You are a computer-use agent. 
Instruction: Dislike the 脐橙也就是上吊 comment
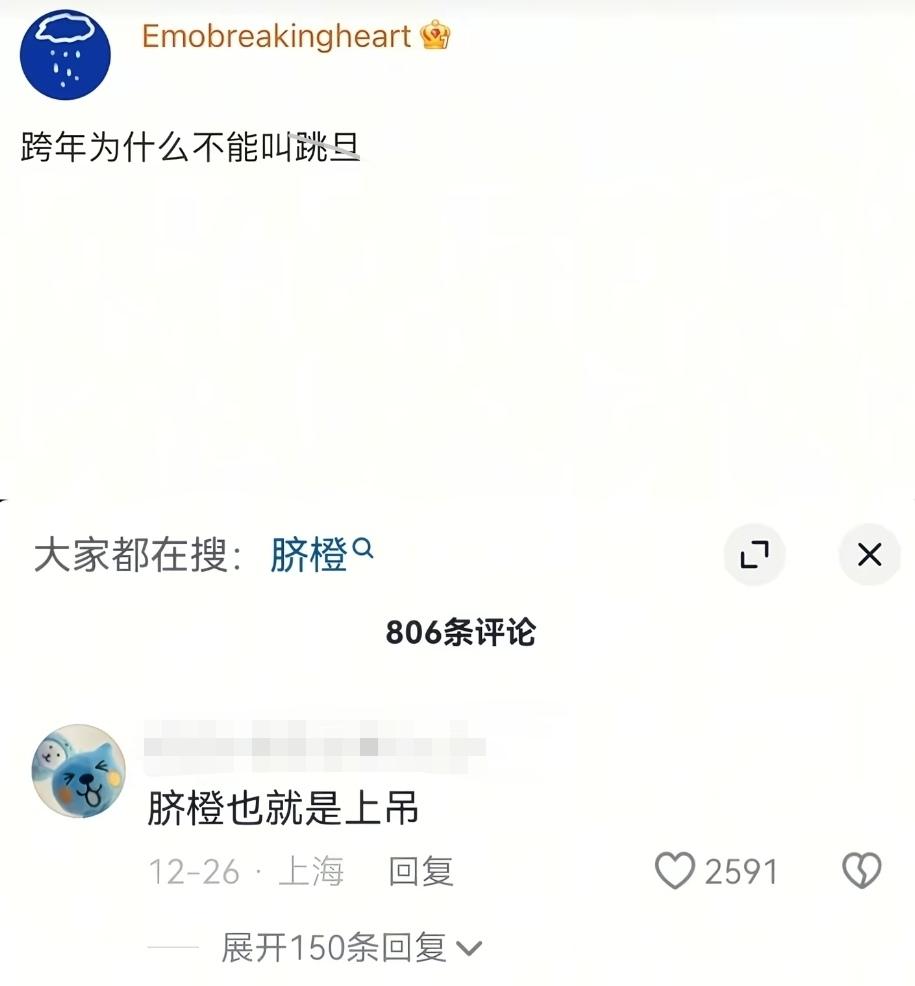[x=861, y=871]
